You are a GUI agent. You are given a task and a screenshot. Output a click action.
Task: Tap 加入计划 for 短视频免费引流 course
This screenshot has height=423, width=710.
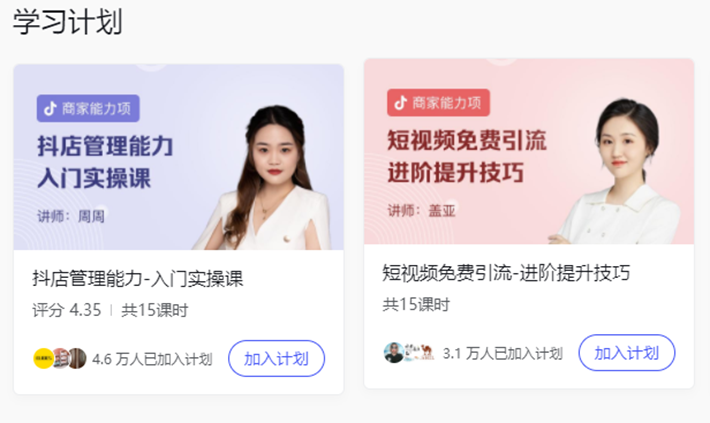626,352
